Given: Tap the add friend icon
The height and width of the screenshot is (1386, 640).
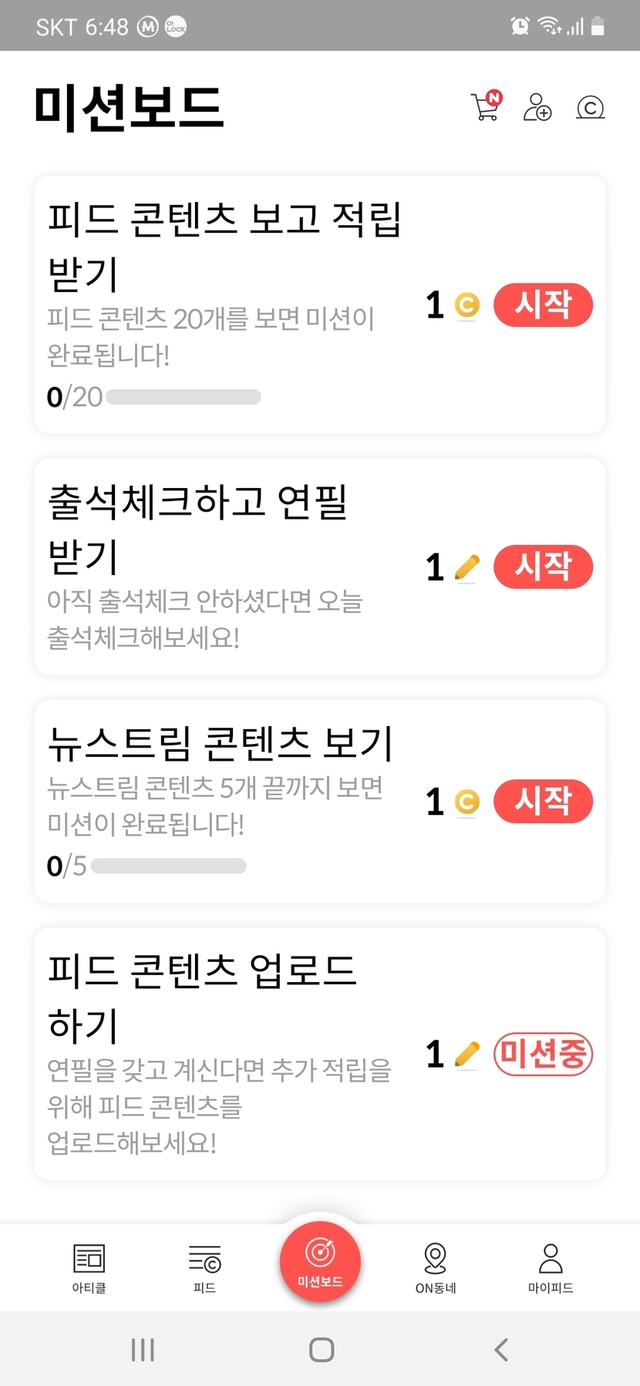Looking at the screenshot, I should pyautogui.click(x=538, y=107).
